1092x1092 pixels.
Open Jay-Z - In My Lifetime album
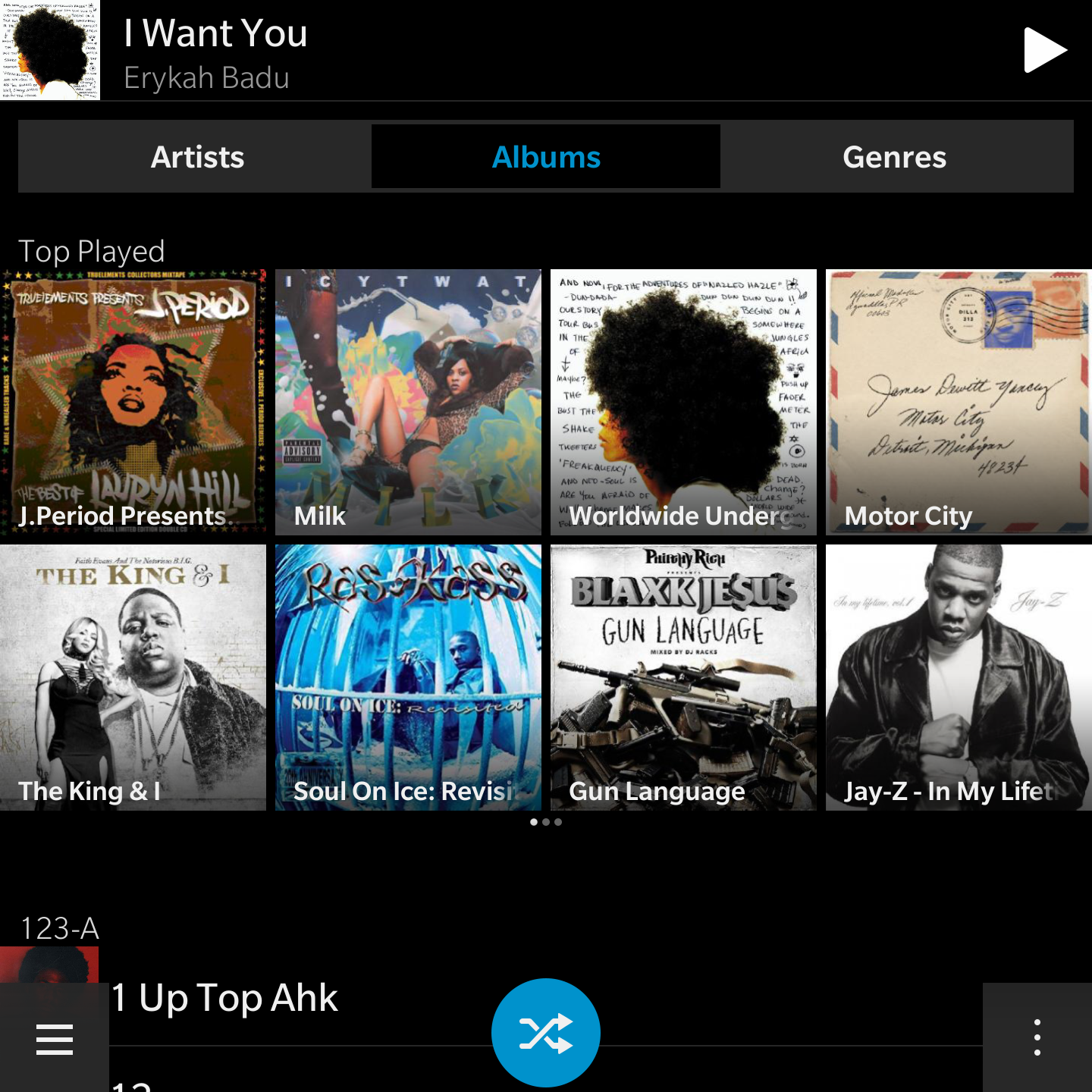point(959,677)
